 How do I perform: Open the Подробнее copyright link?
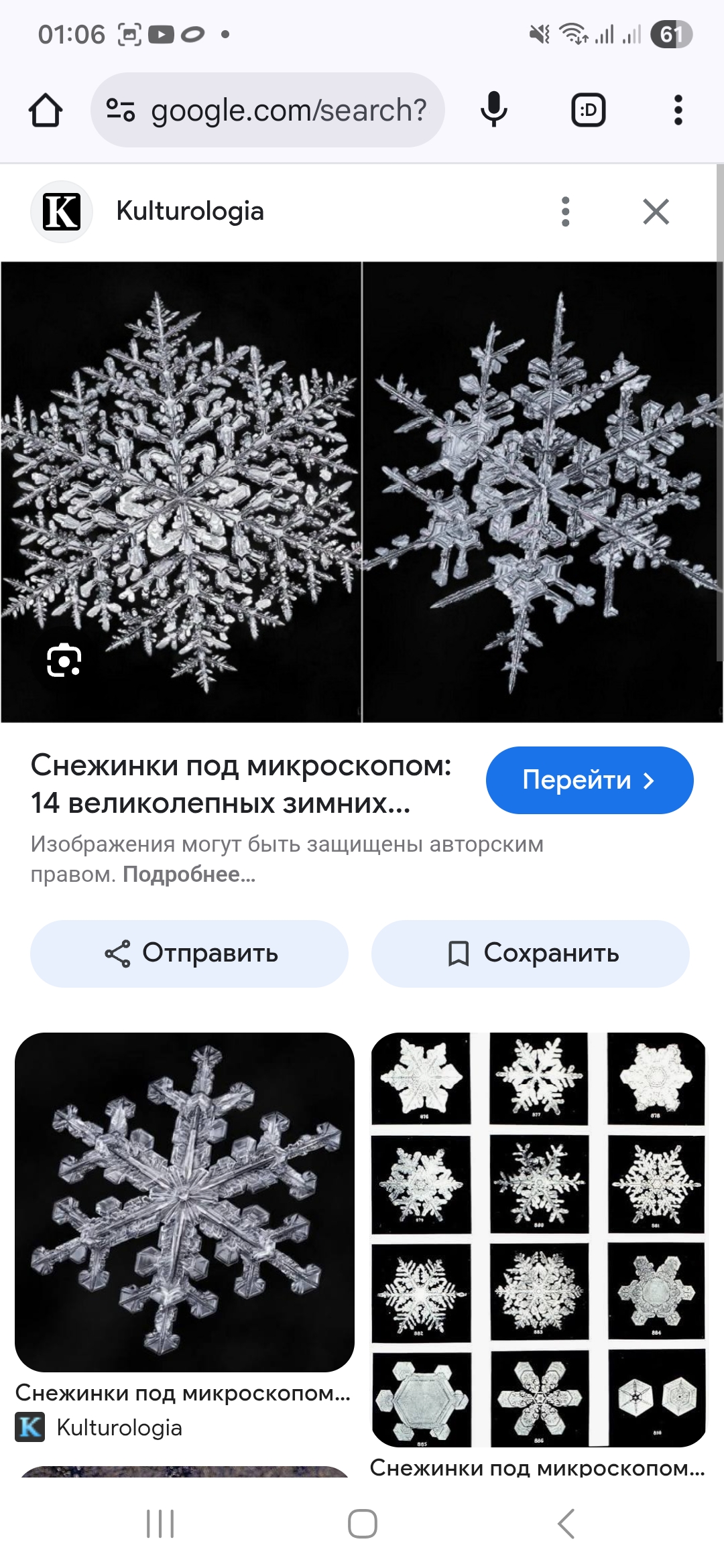tap(189, 874)
